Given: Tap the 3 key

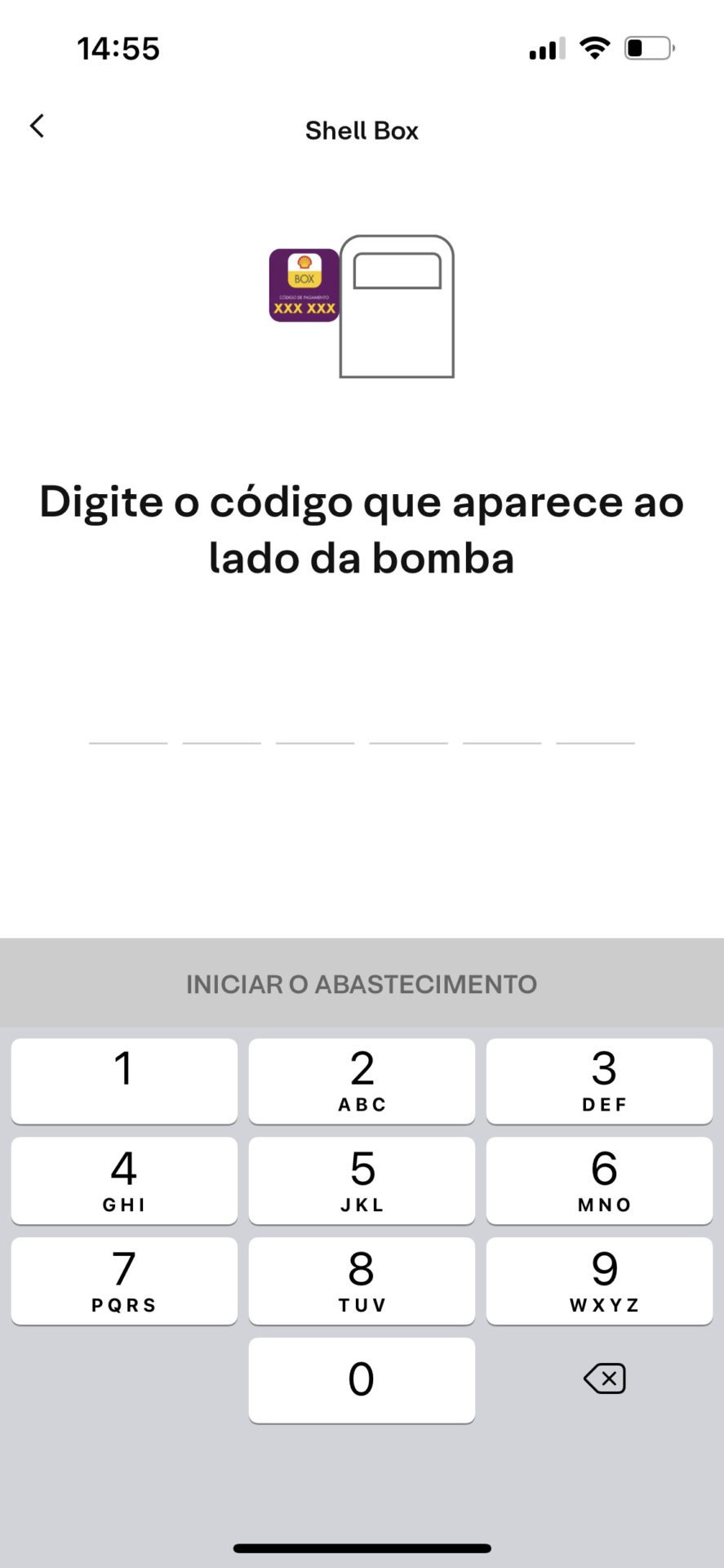Looking at the screenshot, I should (599, 1080).
